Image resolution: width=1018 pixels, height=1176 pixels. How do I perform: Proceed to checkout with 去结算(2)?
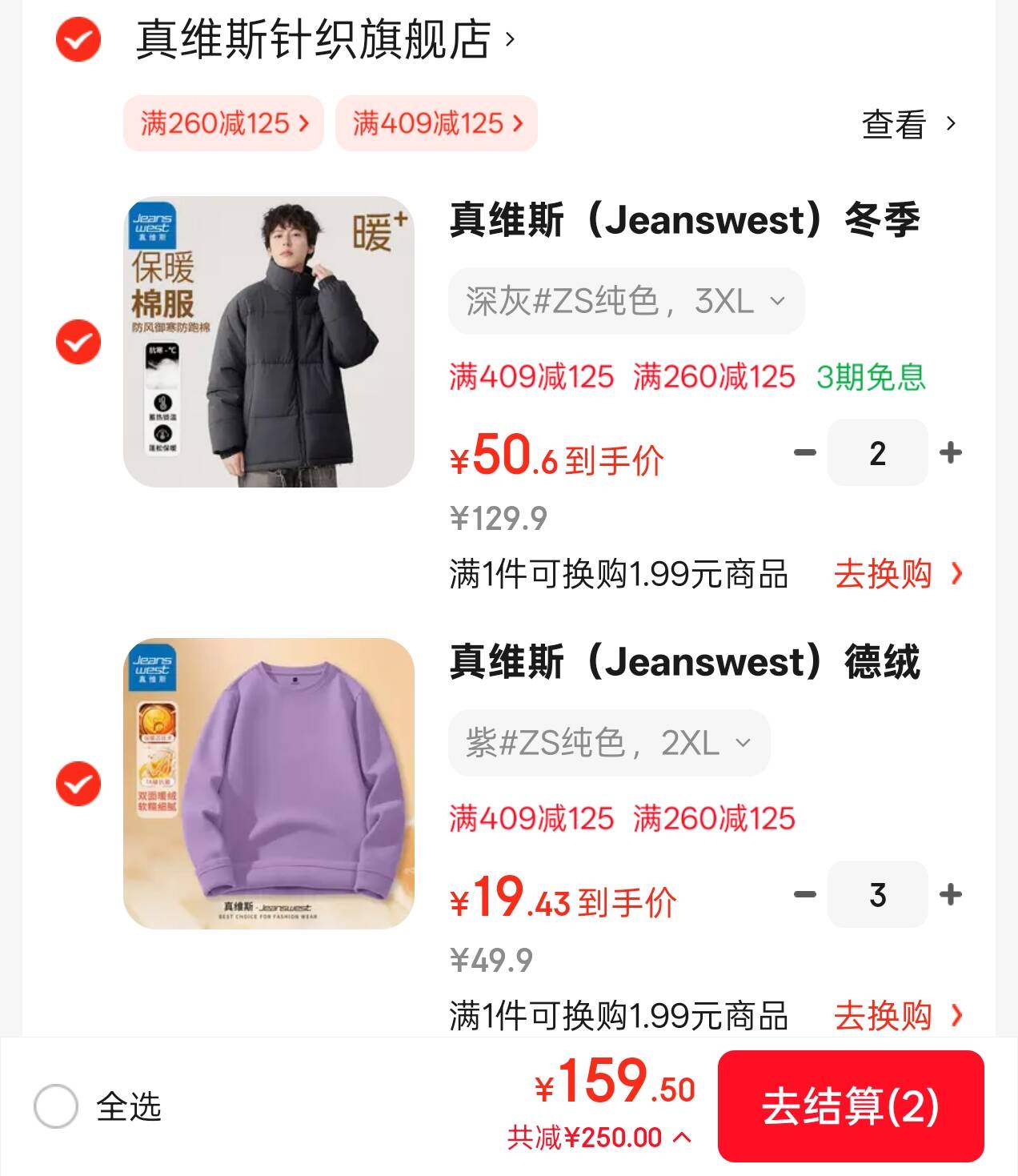(850, 1106)
